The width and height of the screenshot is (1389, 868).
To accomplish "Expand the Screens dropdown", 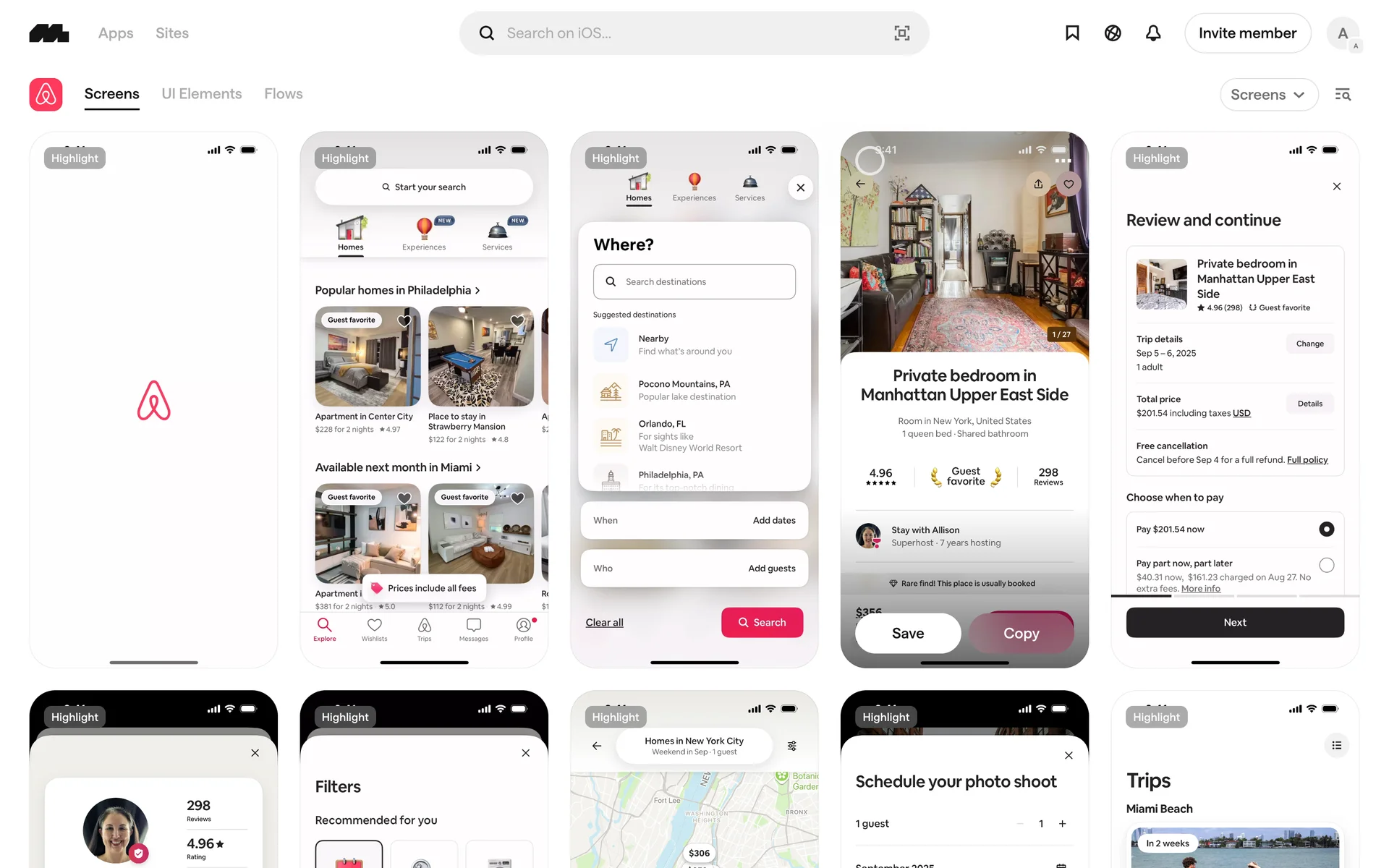I will [x=1268, y=95].
